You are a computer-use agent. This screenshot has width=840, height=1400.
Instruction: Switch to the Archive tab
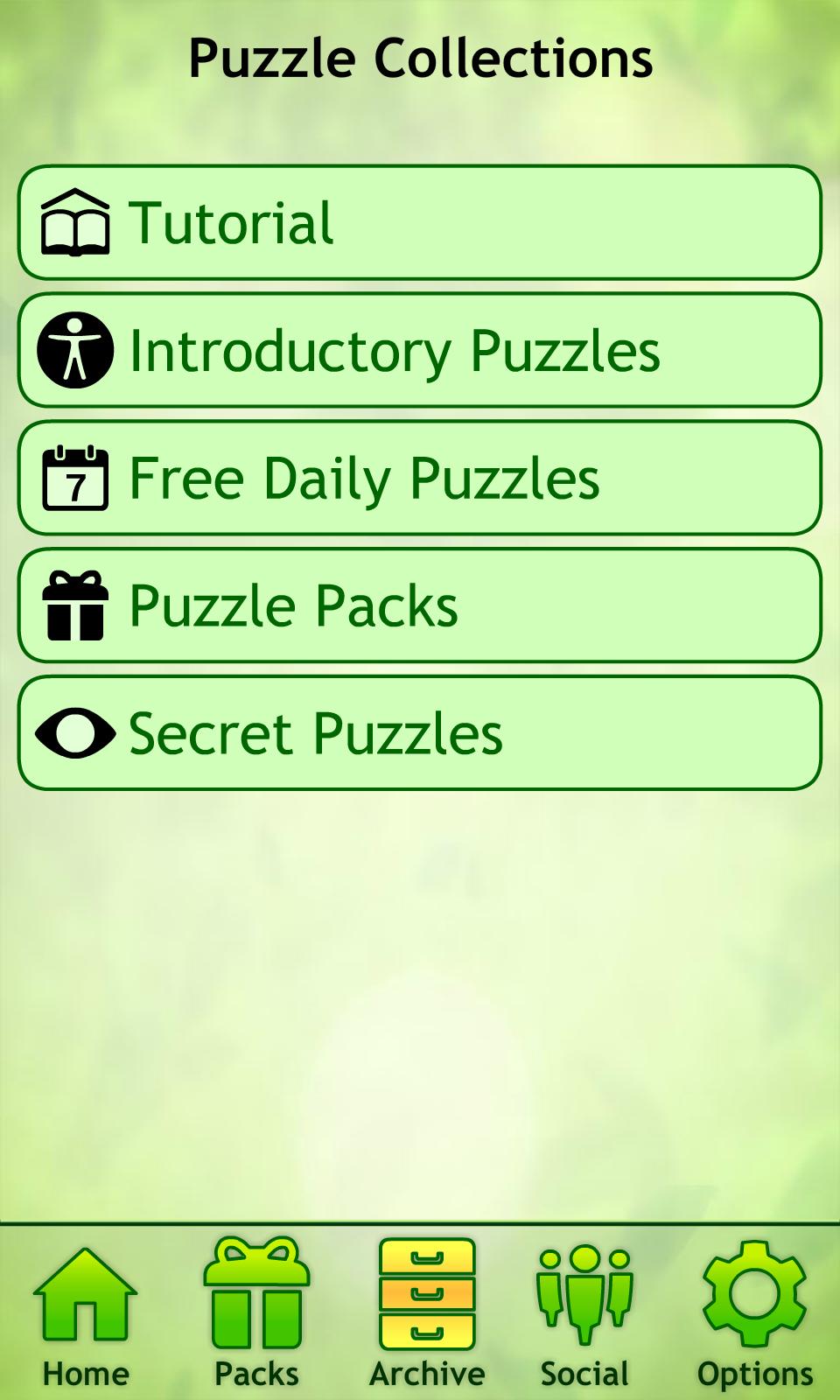424,1372
